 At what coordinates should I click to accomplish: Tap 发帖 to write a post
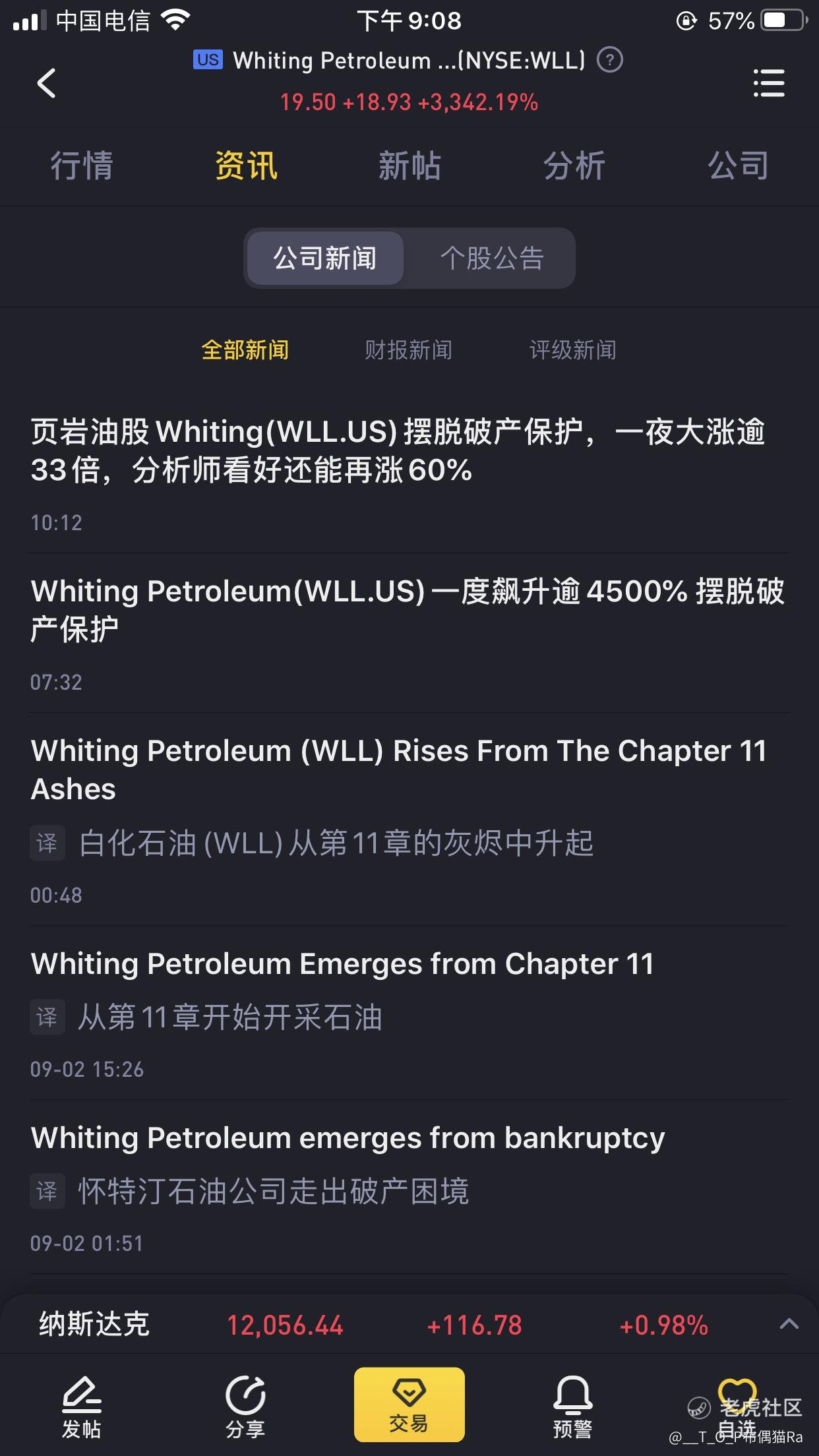82,1406
